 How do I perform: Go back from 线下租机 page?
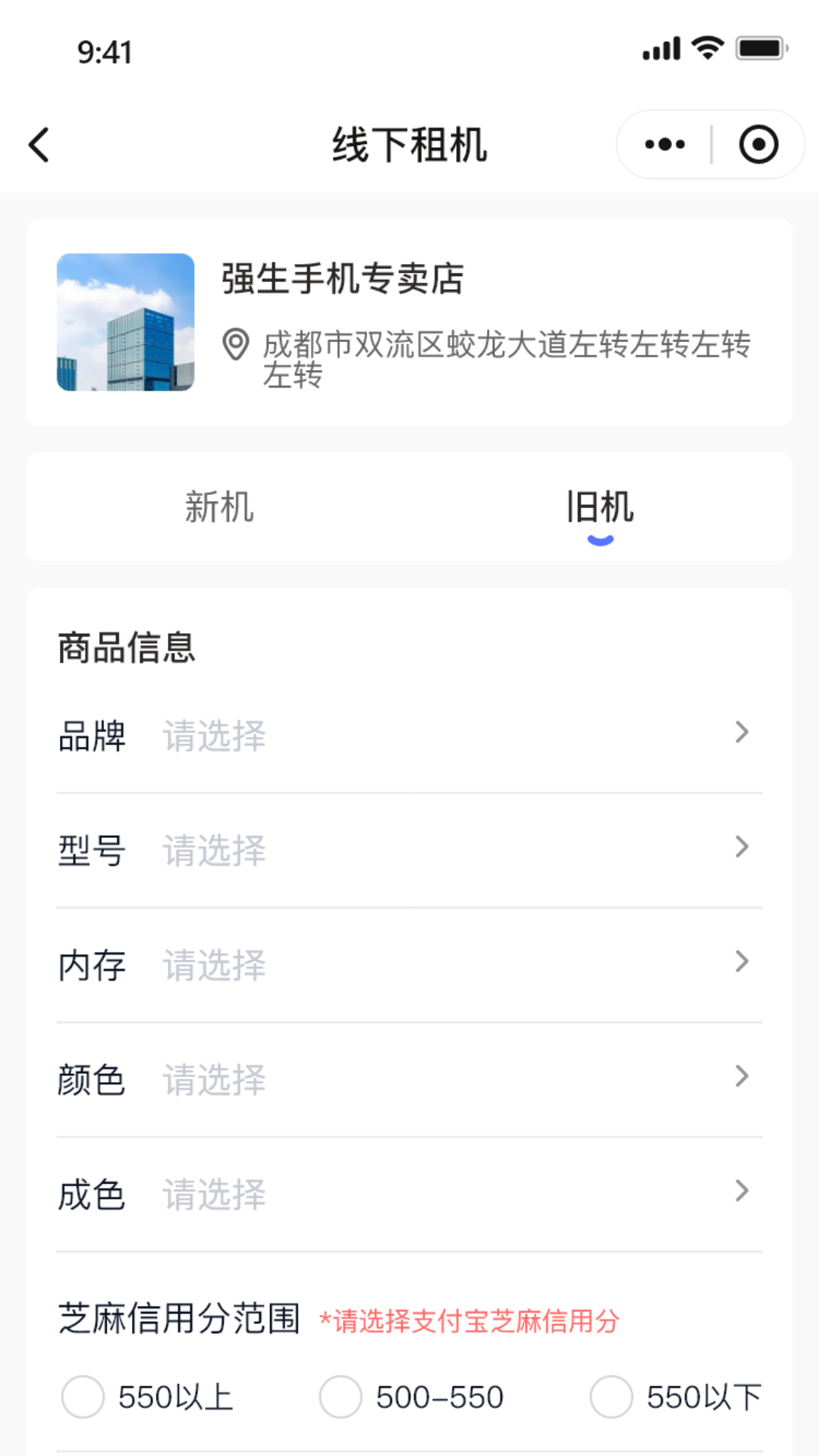click(x=39, y=145)
